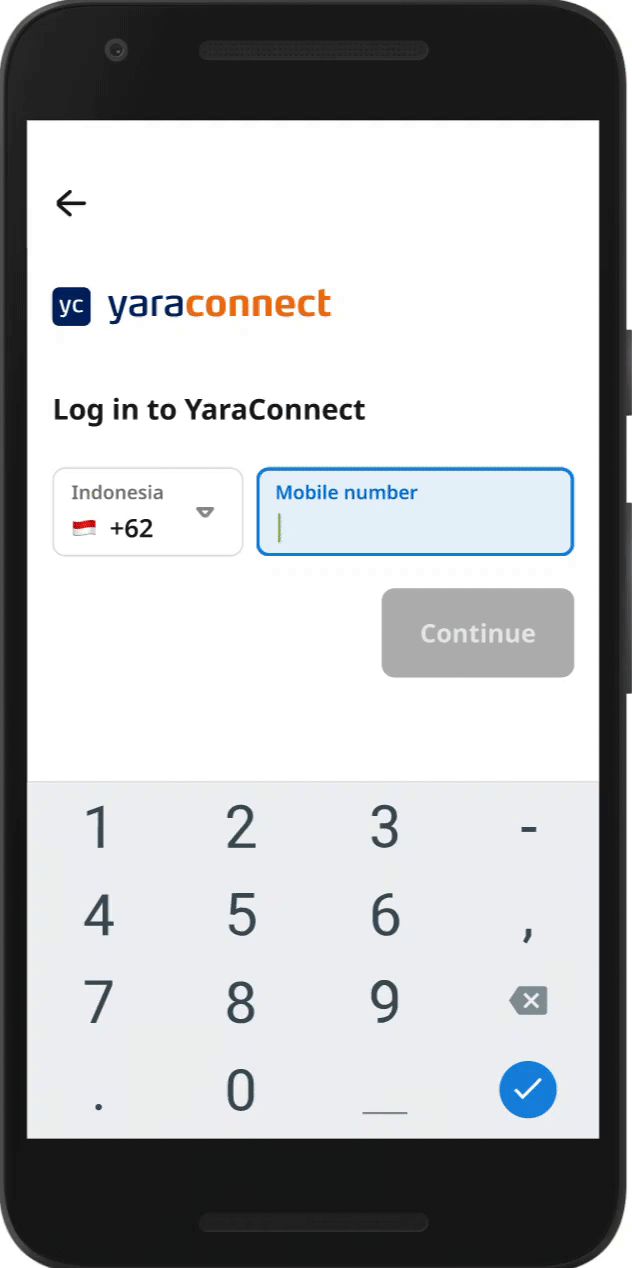Go back using the arrow icon
Screen dimensions: 632x1268
(x=71, y=203)
